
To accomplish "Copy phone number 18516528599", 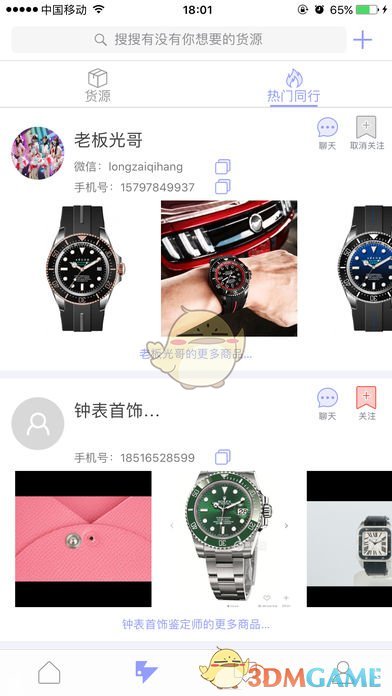I will coord(222,457).
